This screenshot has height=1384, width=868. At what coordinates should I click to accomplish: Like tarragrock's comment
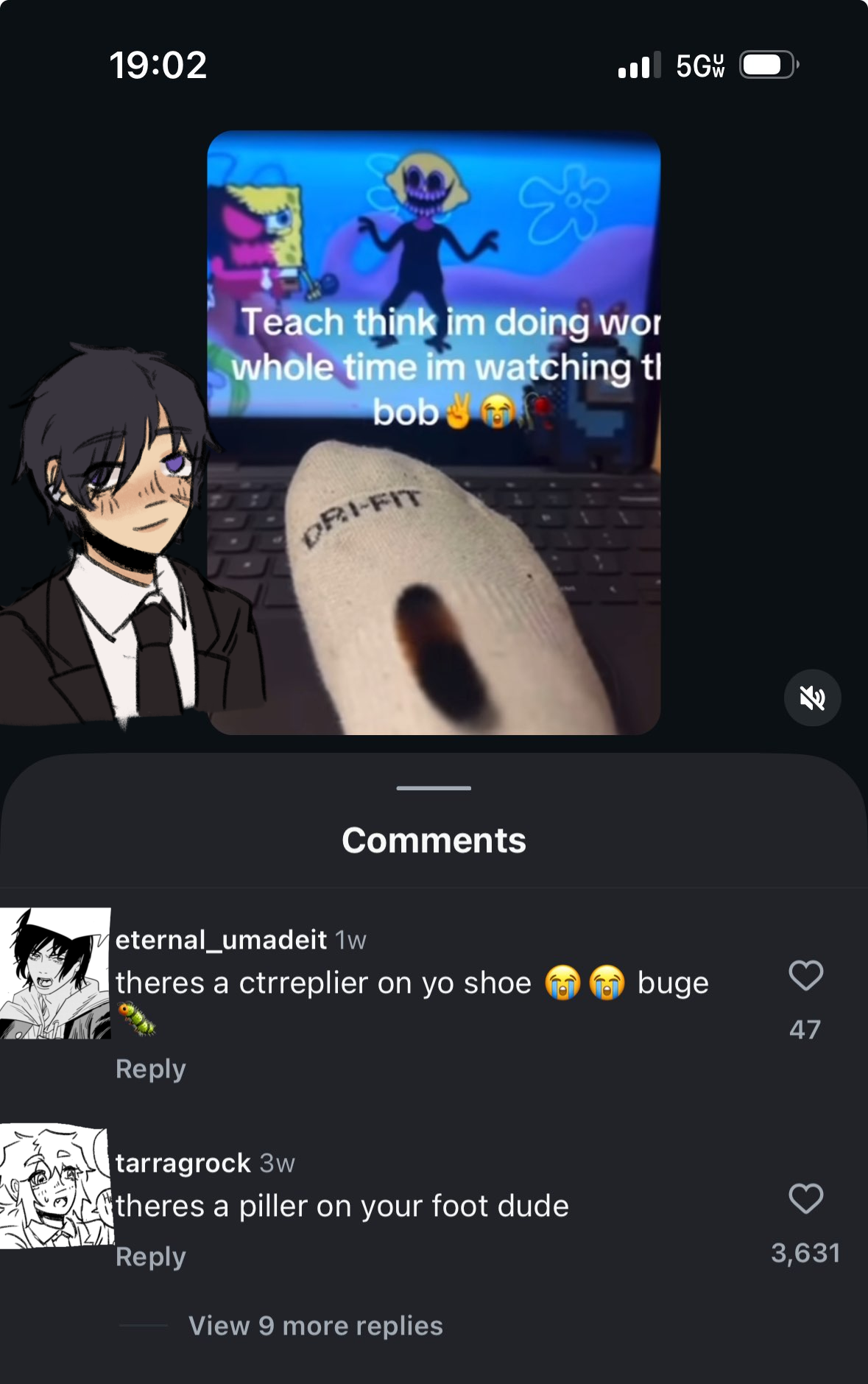[805, 1198]
